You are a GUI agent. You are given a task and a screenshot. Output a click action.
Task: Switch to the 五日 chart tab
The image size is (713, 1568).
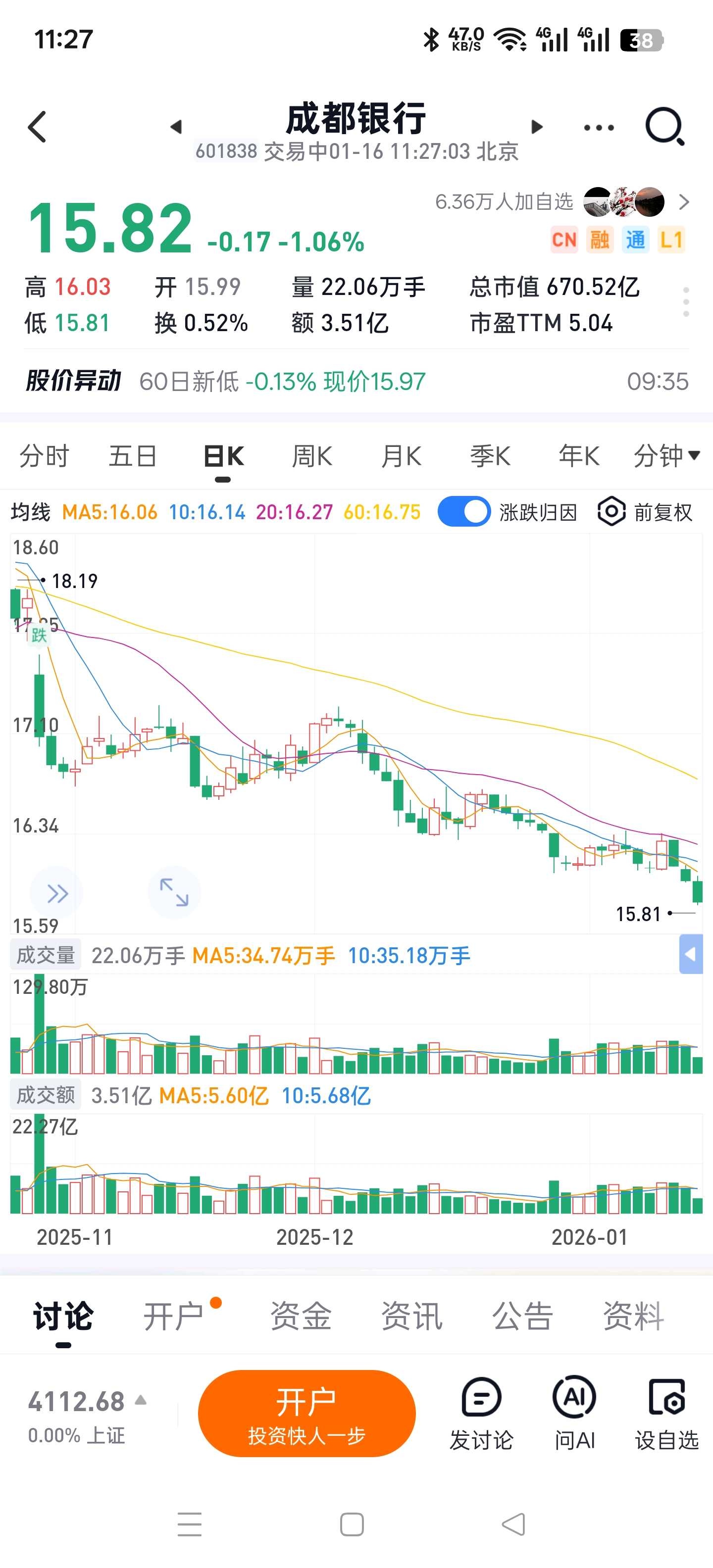(133, 456)
